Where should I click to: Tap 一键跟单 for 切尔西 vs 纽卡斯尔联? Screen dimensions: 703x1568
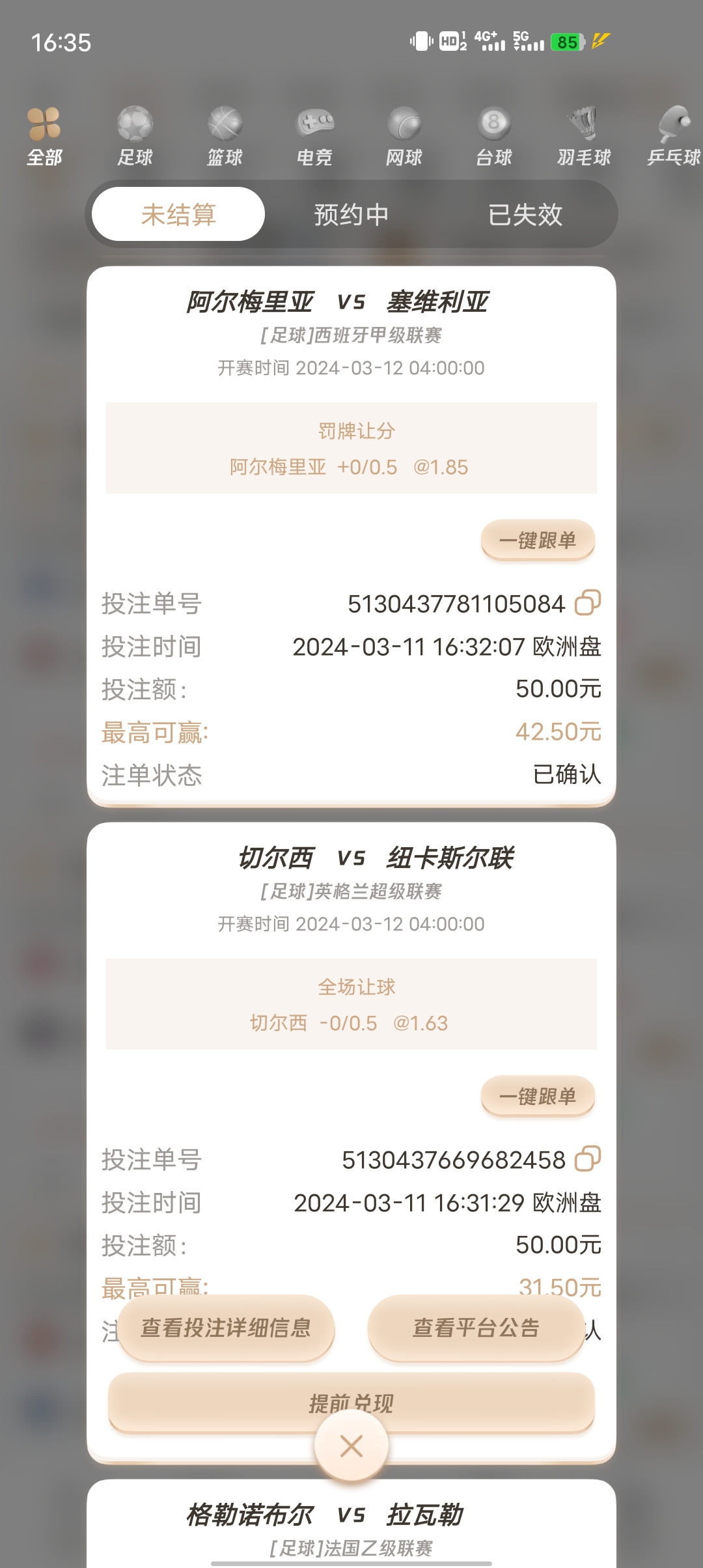(538, 1096)
